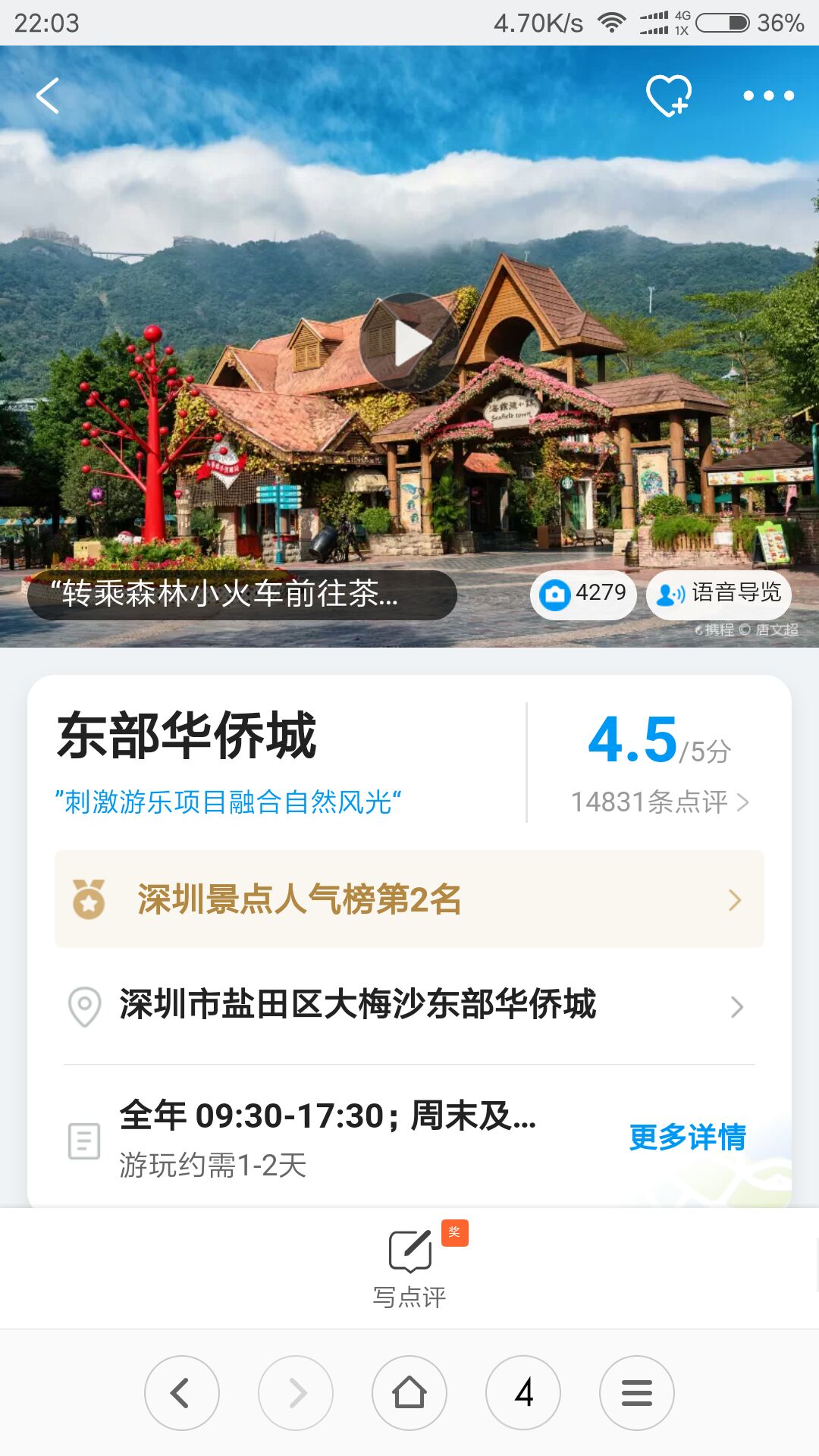
Task: Write a review via 写点评
Action: (409, 1266)
